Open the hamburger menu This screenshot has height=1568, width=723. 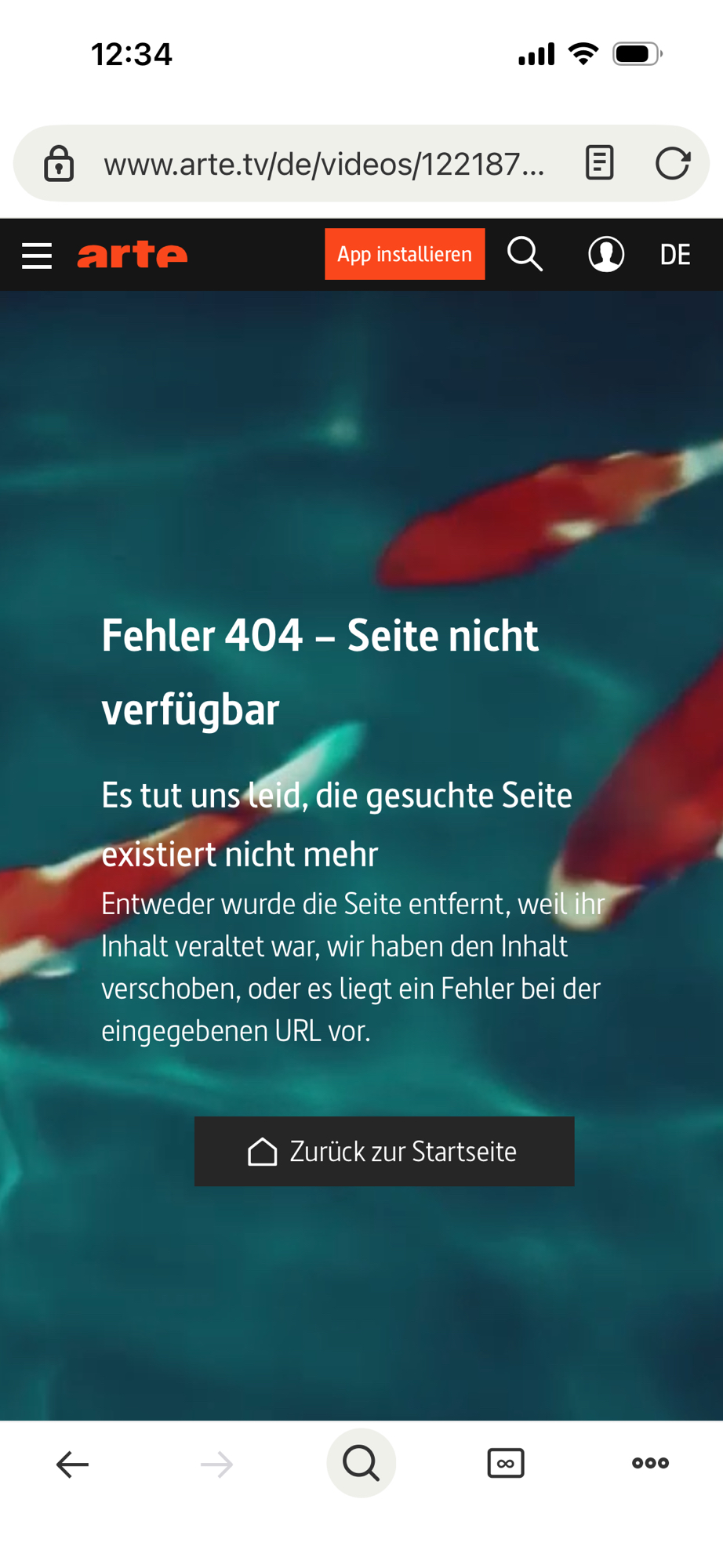pyautogui.click(x=37, y=255)
